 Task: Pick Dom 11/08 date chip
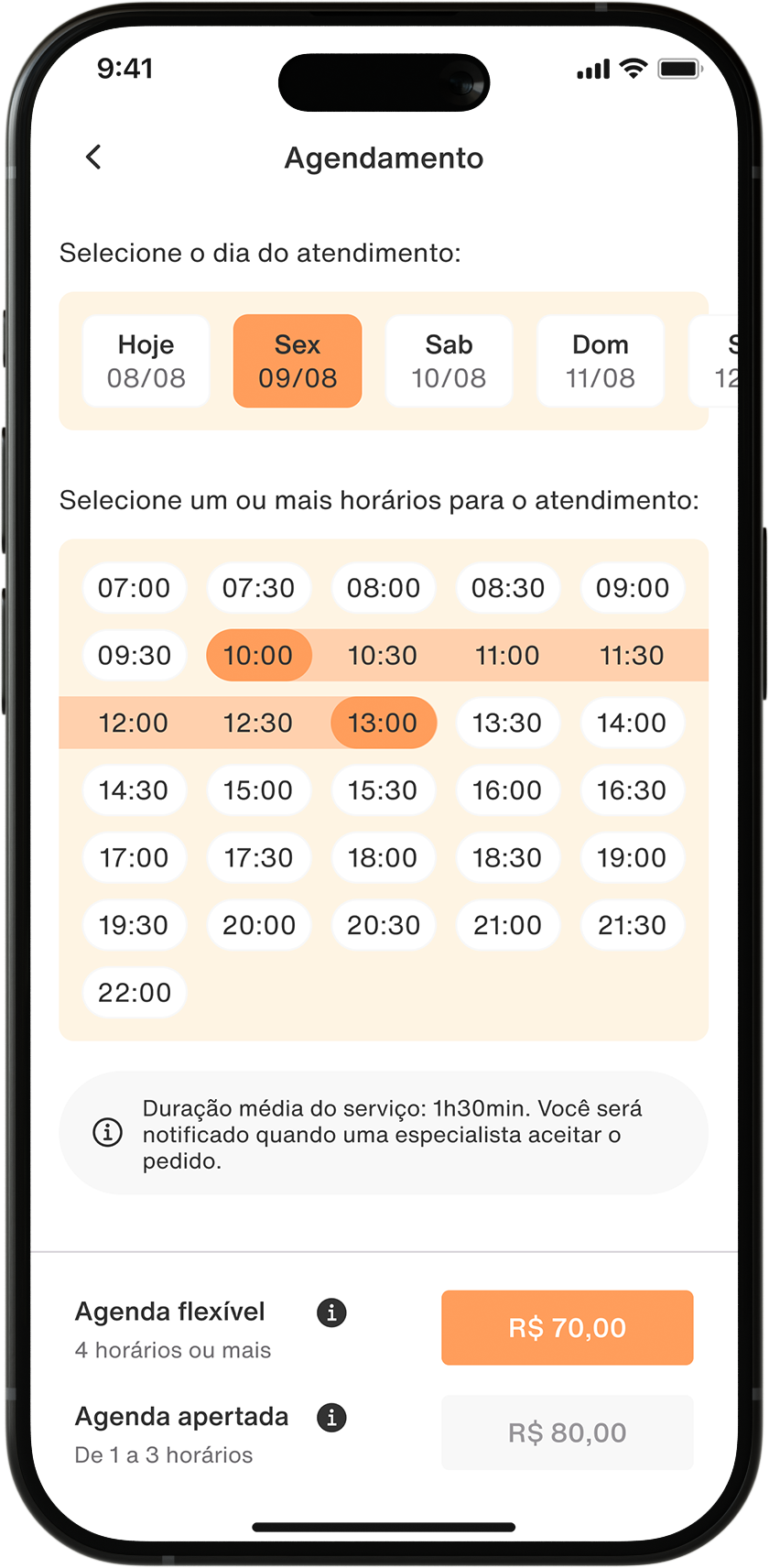coord(600,361)
